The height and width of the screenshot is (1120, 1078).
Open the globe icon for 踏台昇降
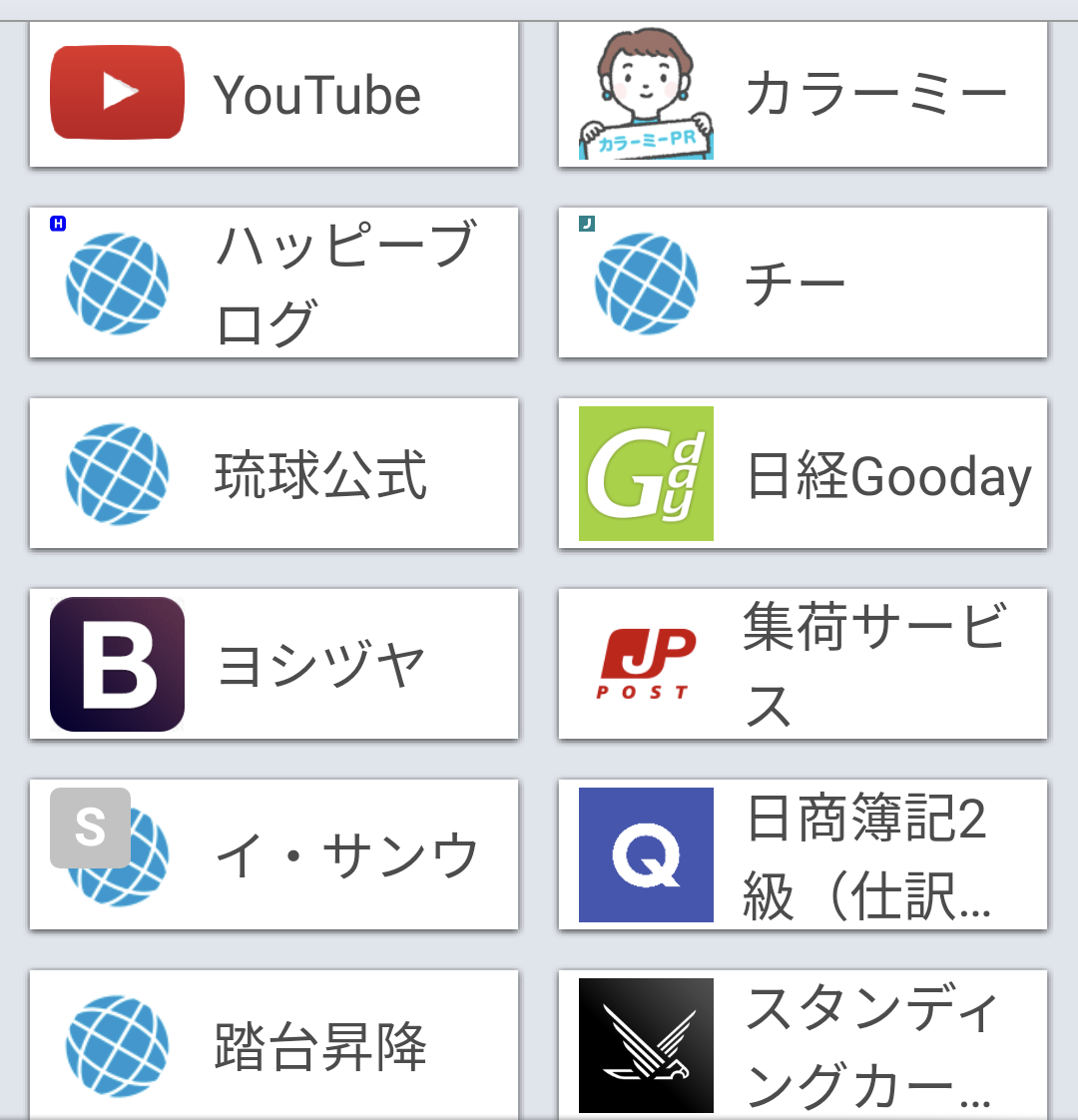[116, 1046]
